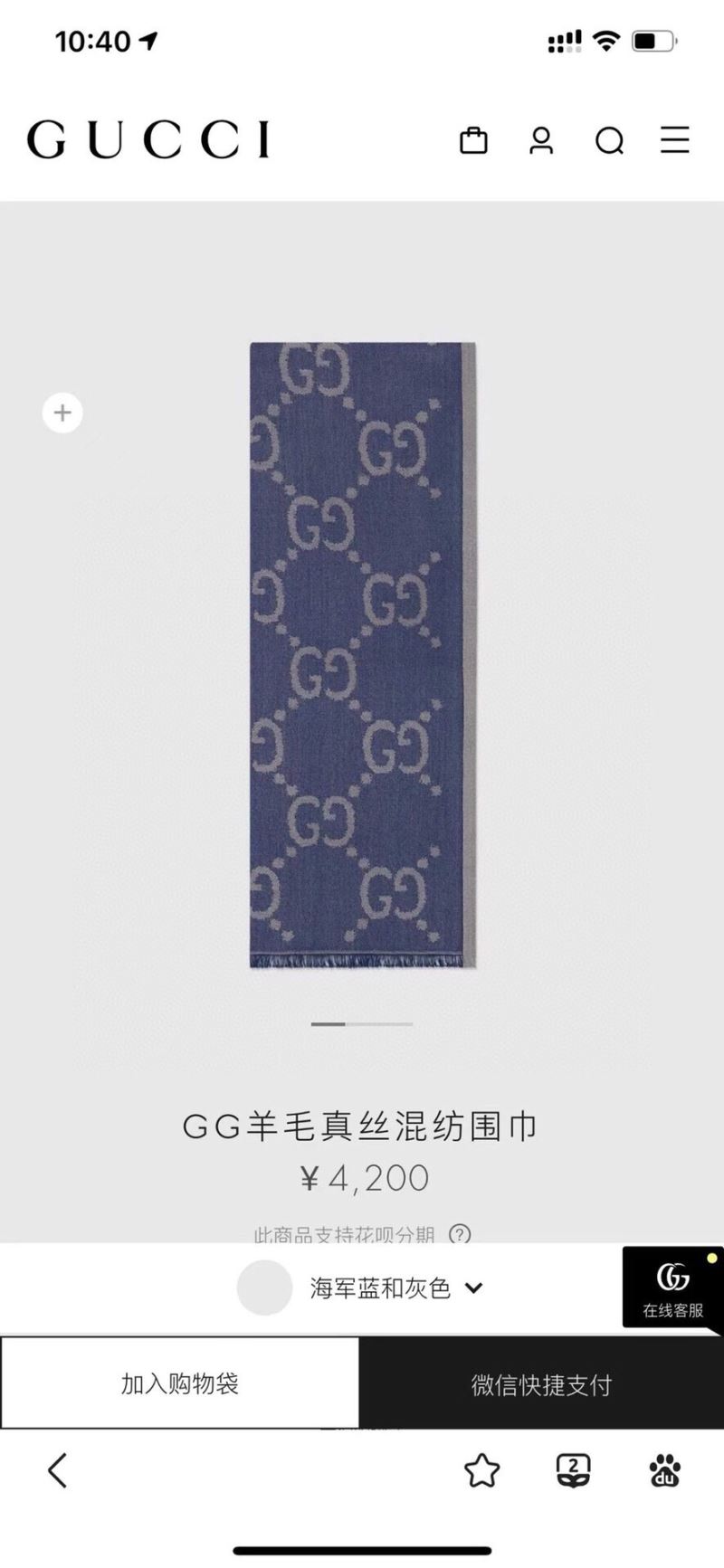Open the hamburger menu
724x1568 pixels.
(x=674, y=140)
